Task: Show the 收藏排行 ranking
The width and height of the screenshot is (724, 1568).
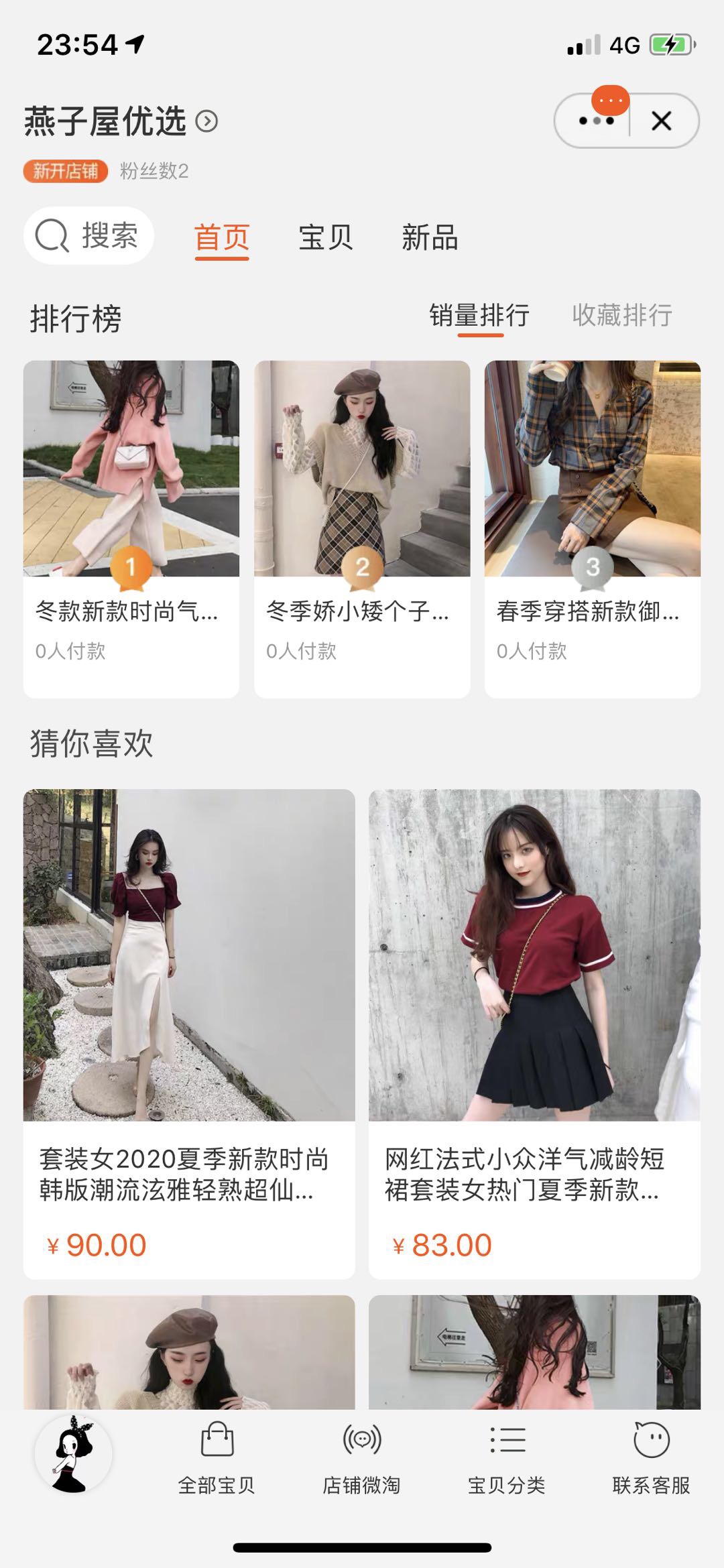Action: click(x=621, y=315)
